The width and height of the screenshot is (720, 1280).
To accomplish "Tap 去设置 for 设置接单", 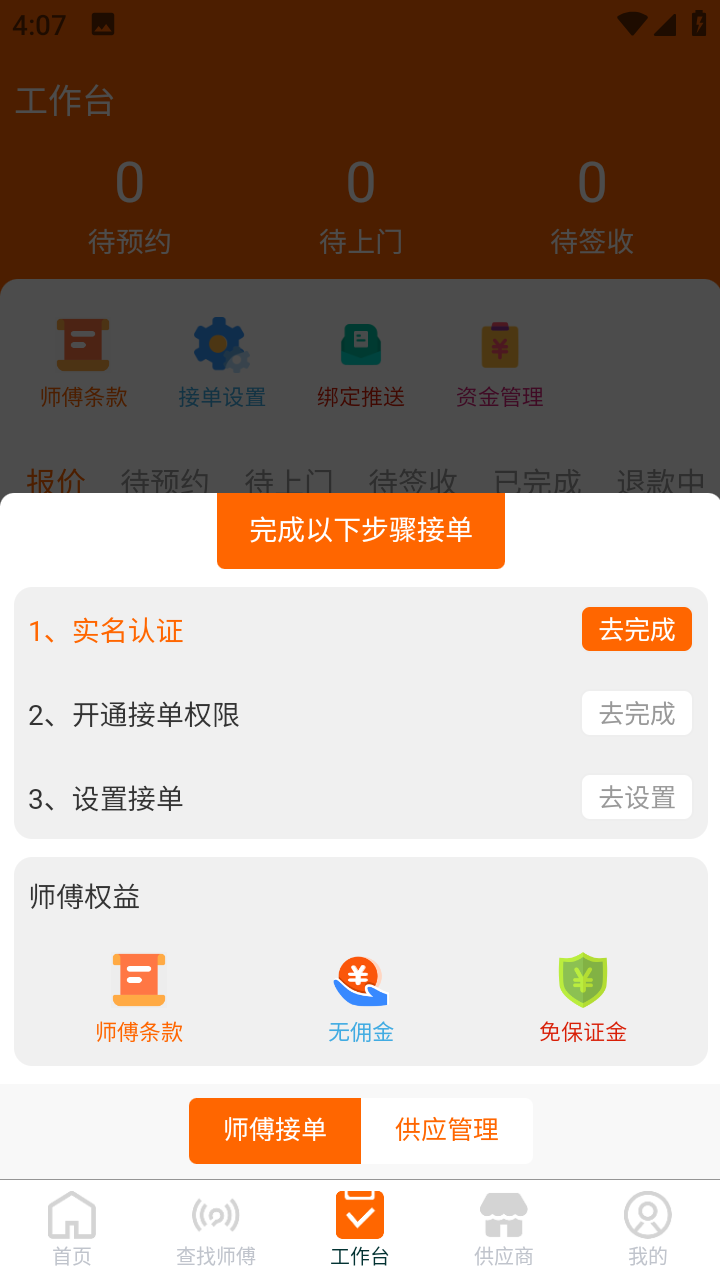I will click(x=637, y=798).
